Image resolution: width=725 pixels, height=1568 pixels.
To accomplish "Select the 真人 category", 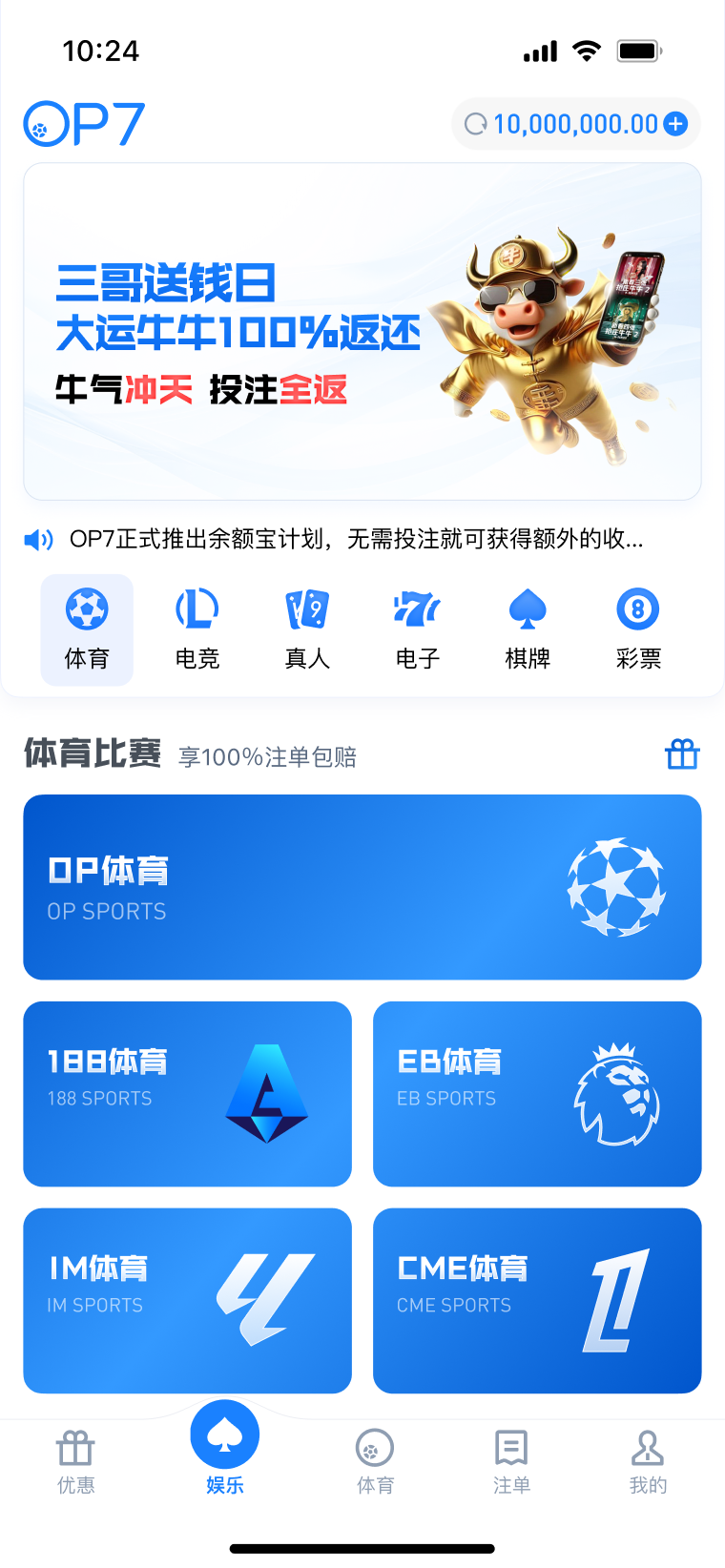I will pyautogui.click(x=307, y=629).
